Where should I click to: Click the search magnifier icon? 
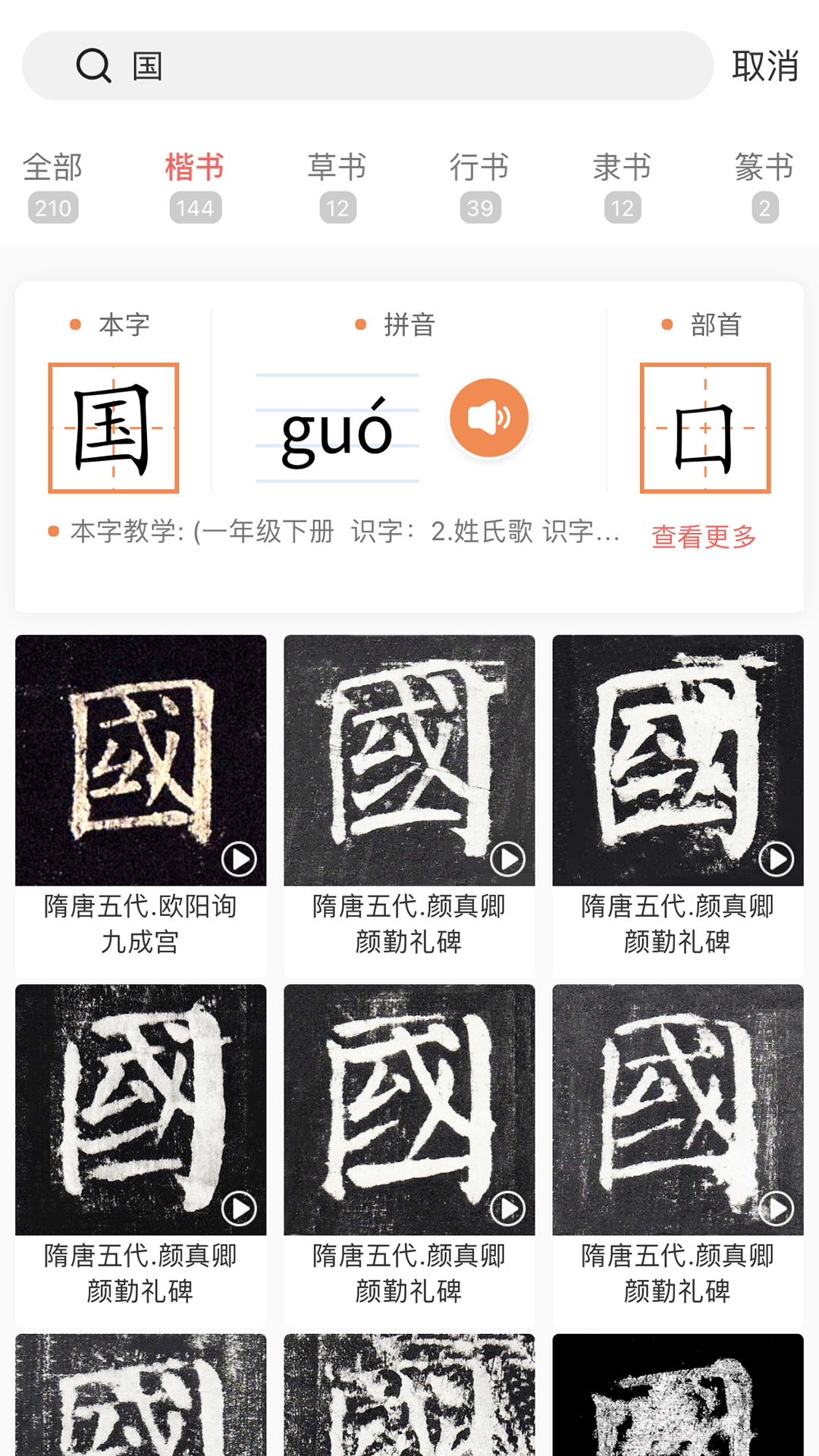click(x=93, y=65)
